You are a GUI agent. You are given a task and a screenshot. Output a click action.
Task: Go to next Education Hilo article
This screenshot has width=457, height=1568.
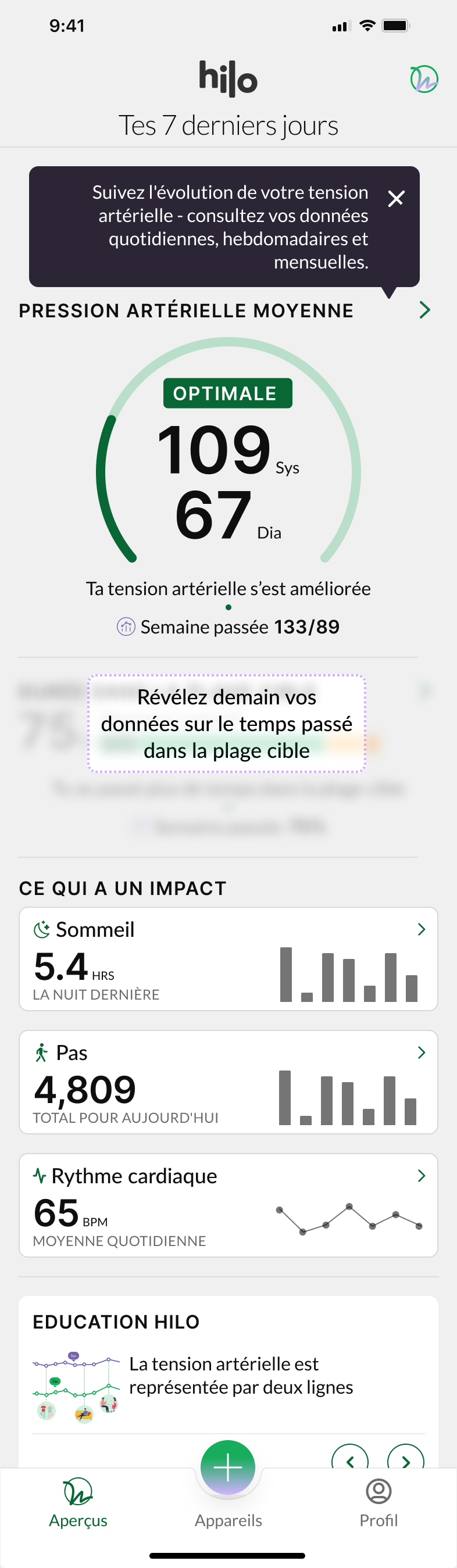coord(406,1459)
